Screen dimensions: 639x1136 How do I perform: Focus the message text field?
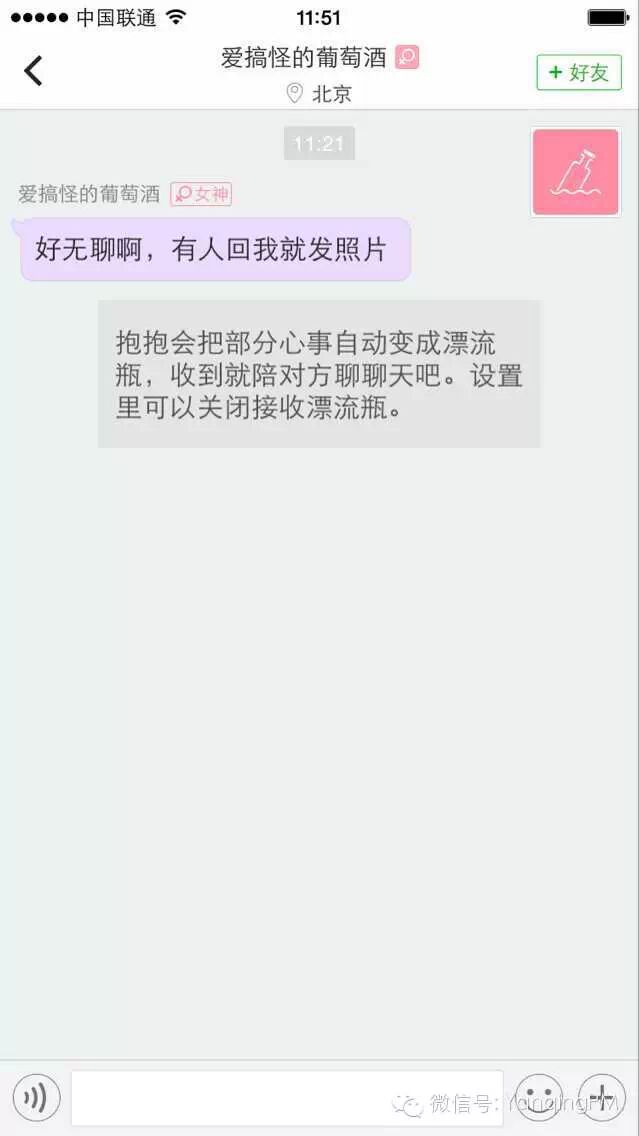click(285, 1097)
